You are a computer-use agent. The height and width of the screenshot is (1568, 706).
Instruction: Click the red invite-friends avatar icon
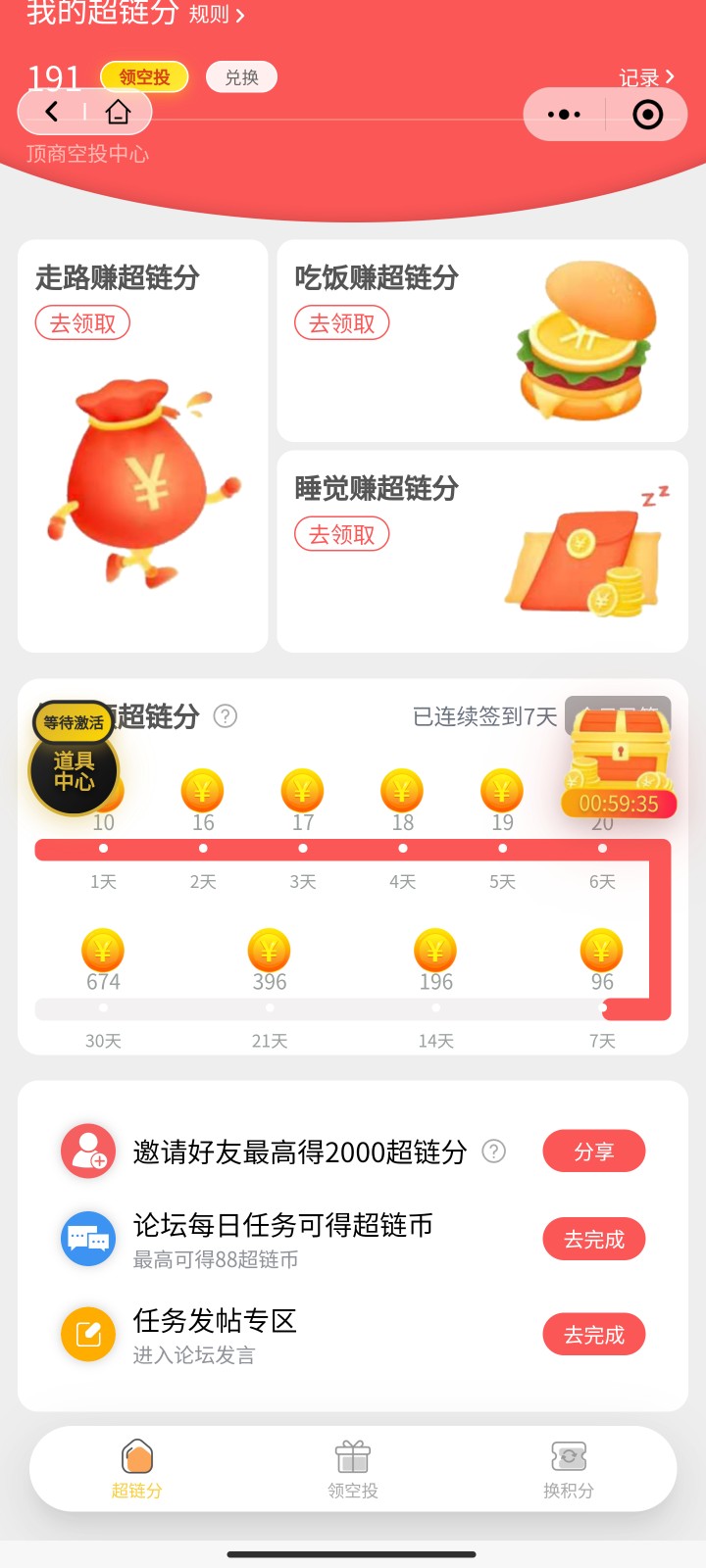tap(87, 1151)
